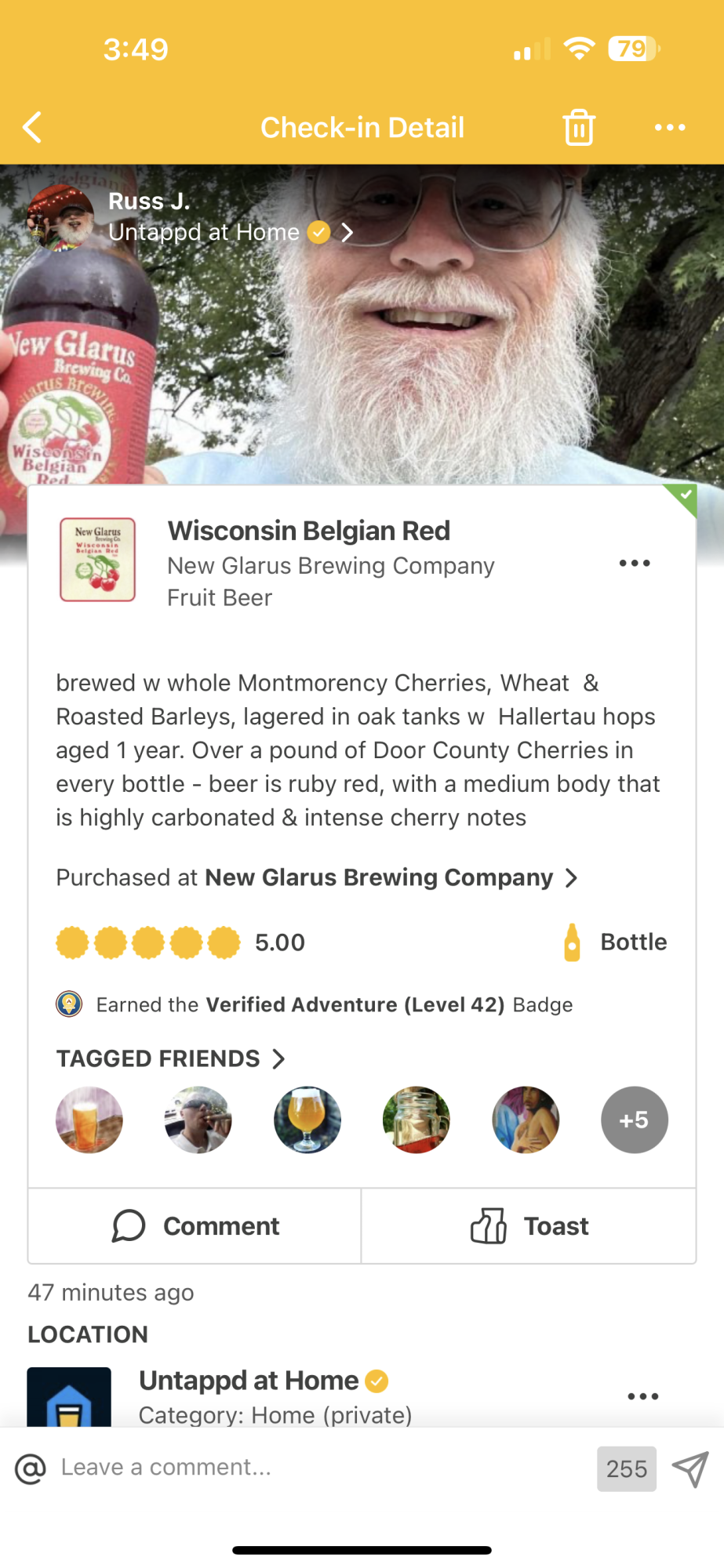Open the Wisconsin Belgian Red beer page
The height and width of the screenshot is (1568, 724).
(308, 532)
